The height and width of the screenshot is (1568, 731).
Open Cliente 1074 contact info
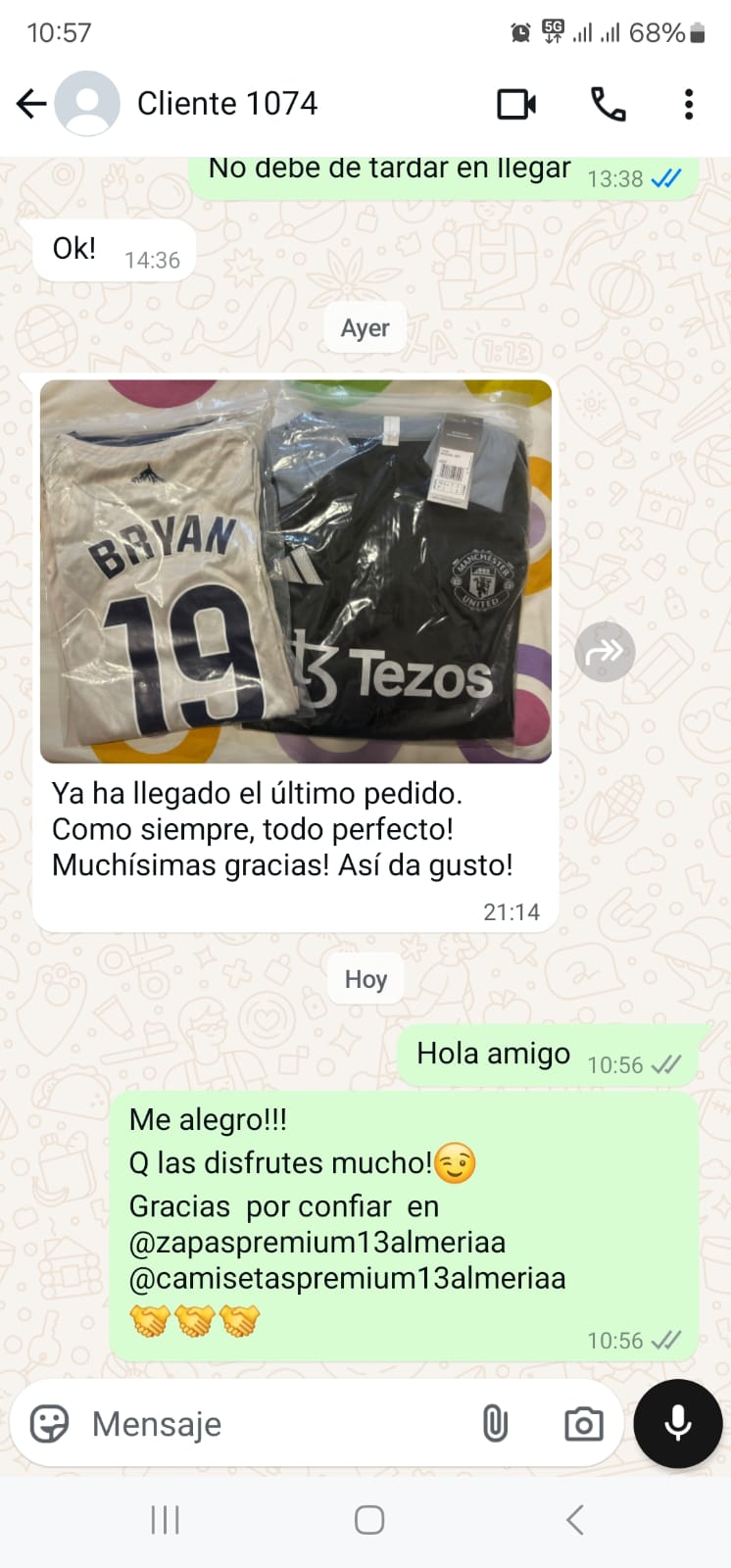tap(226, 103)
